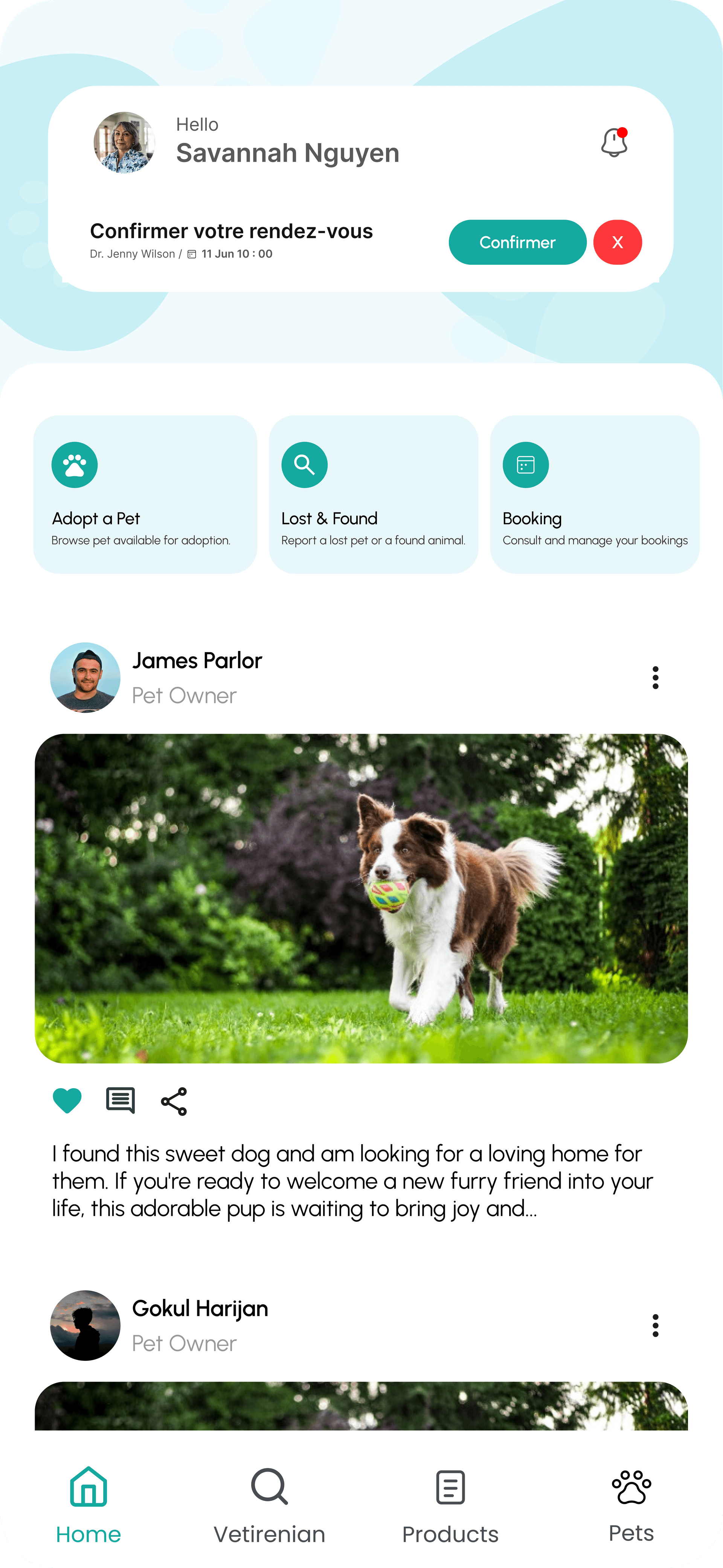Switch to the Vetirenian tab

coord(270,1507)
